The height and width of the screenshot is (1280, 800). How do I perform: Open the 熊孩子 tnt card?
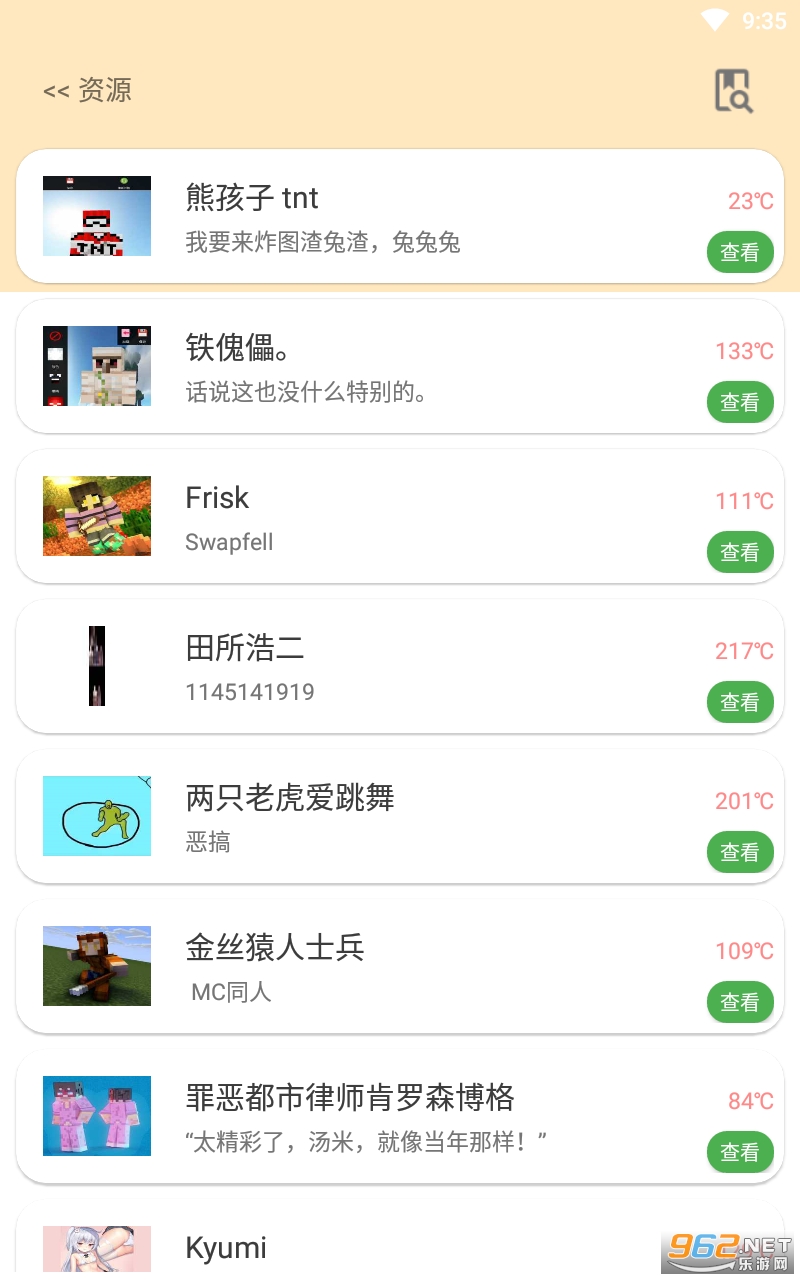(400, 216)
